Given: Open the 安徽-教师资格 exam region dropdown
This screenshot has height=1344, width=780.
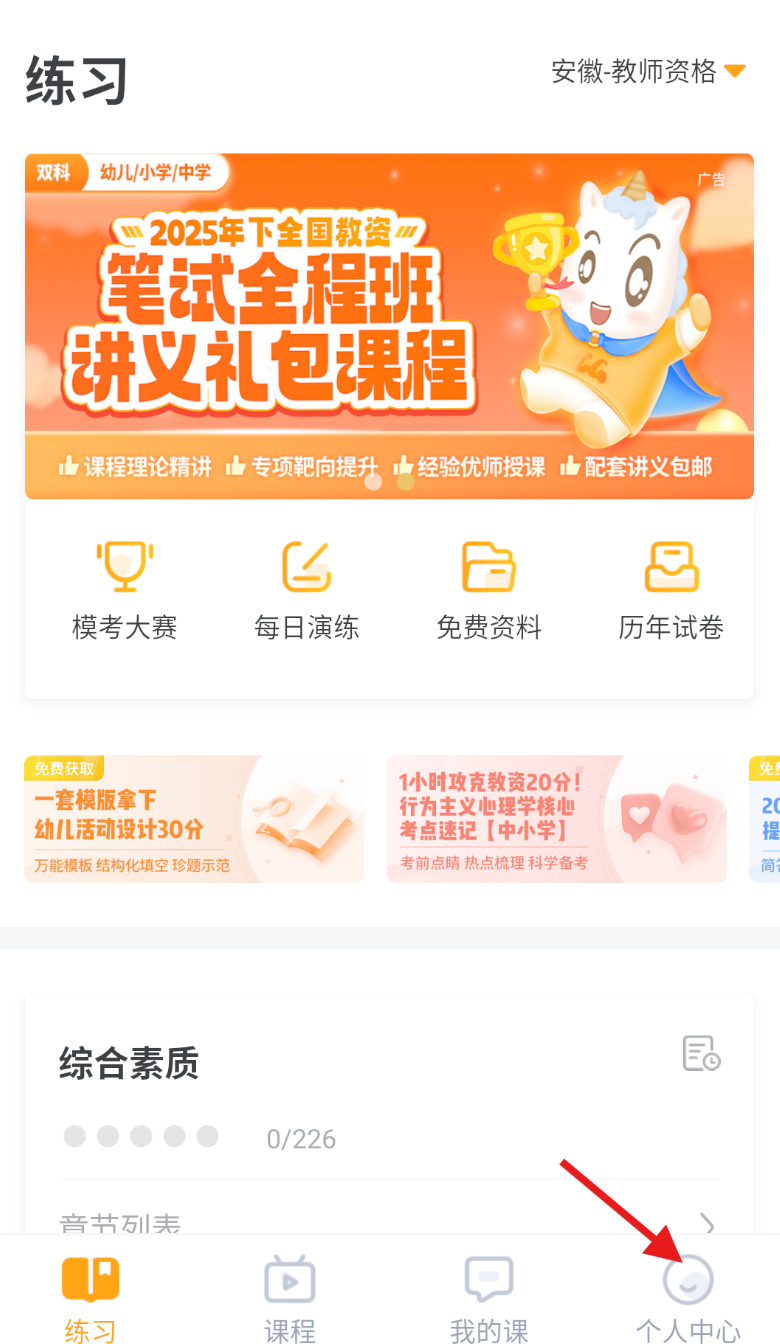Looking at the screenshot, I should click(x=648, y=72).
